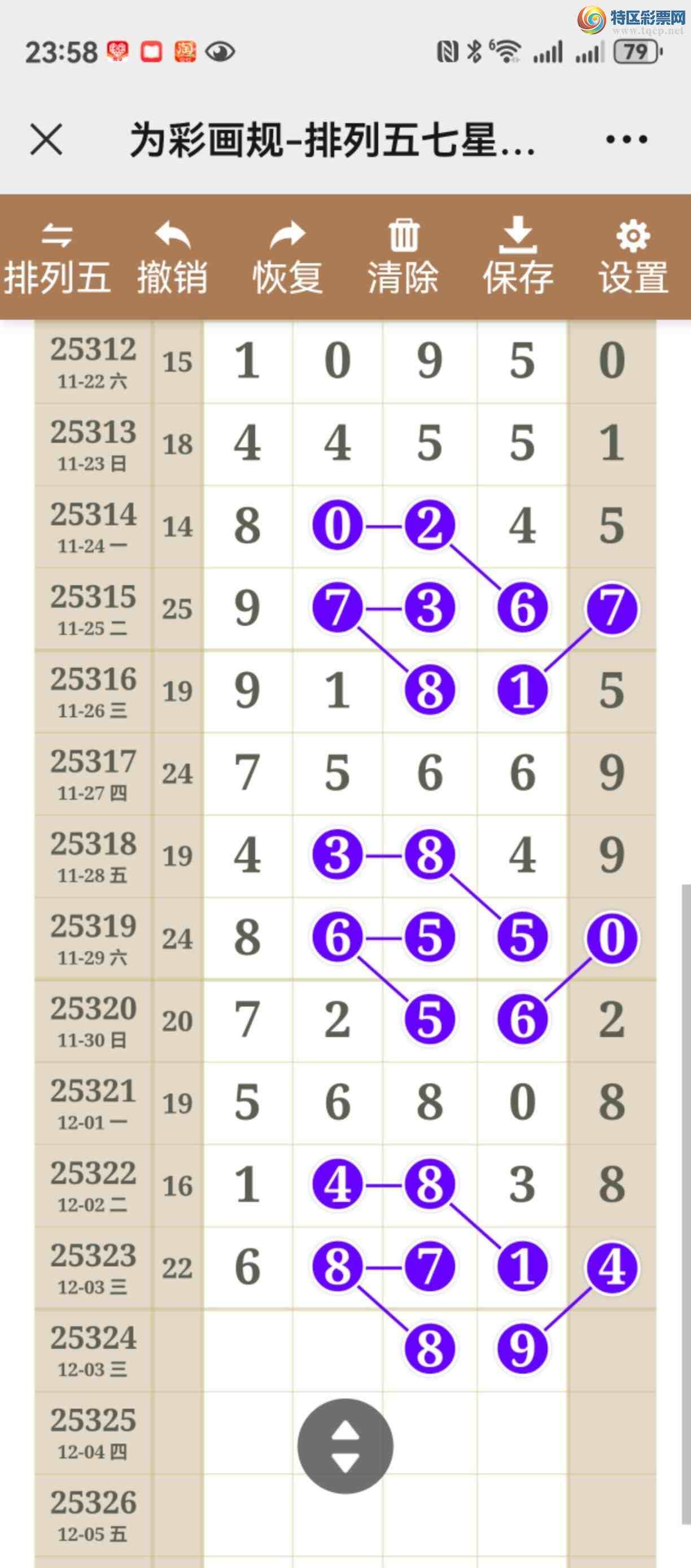The image size is (691, 1568).
Task: Redo the drawing with 恢复
Action: pos(288,258)
